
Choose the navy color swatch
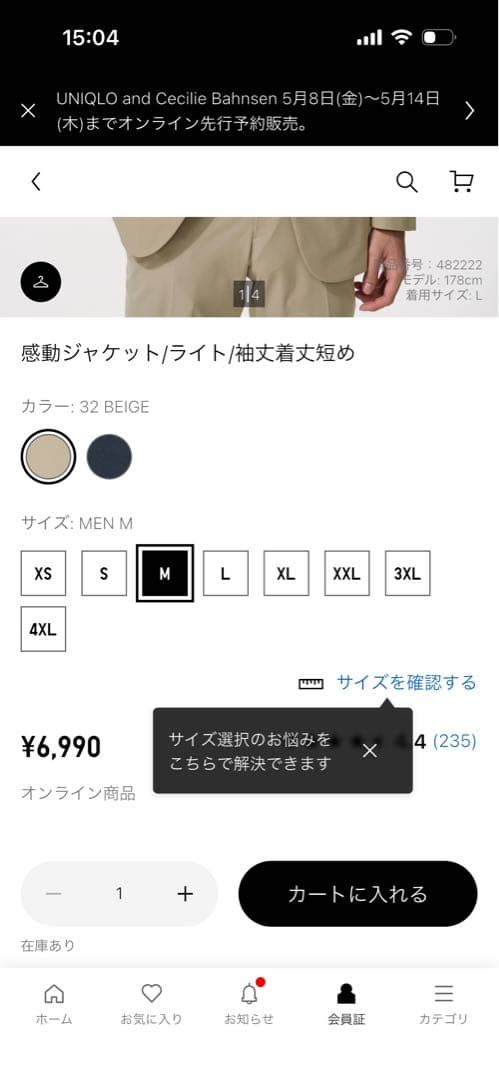[x=109, y=457]
